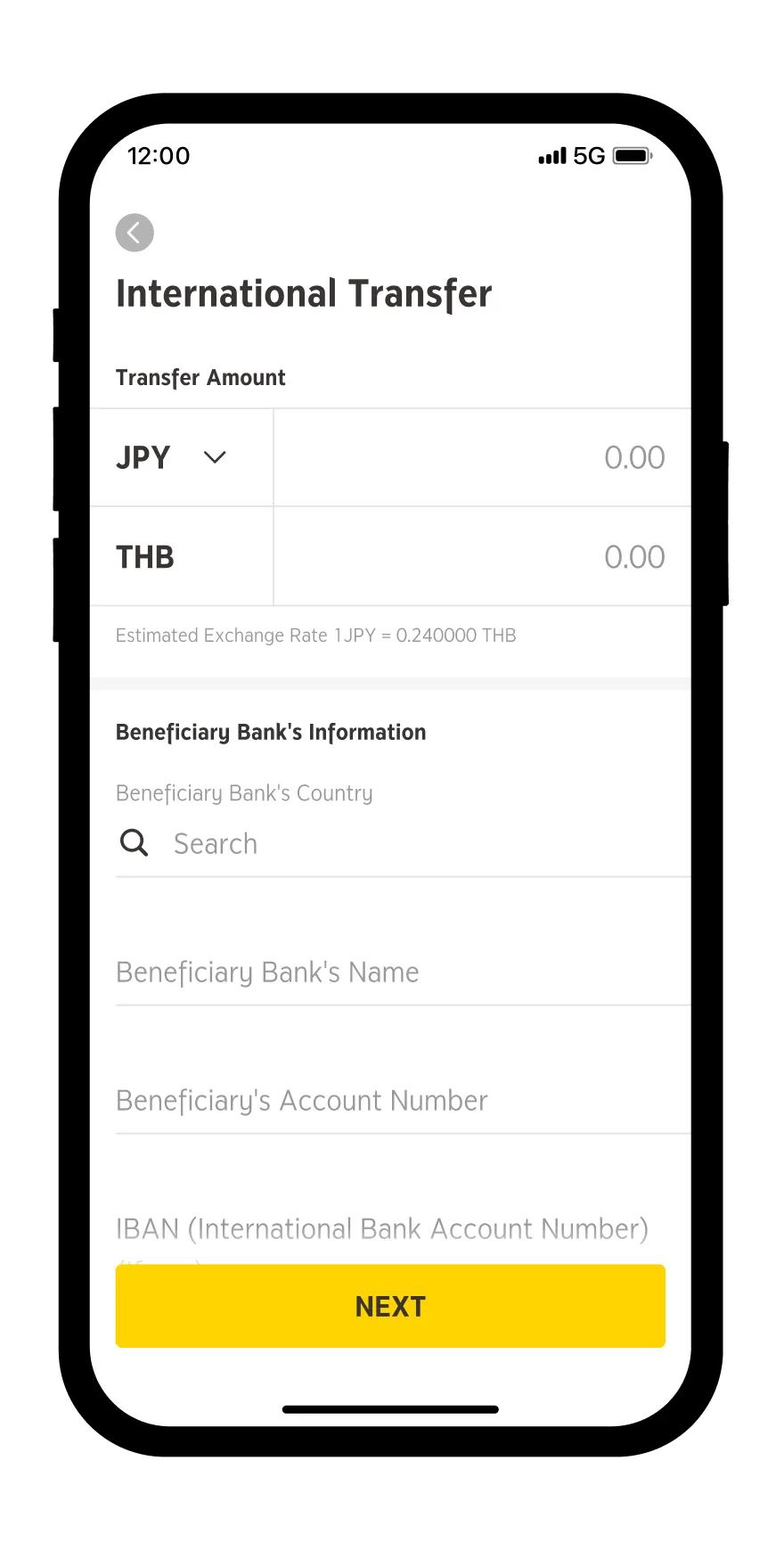784x1551 pixels.
Task: Enter the THB transfer amount
Action: pos(482,557)
